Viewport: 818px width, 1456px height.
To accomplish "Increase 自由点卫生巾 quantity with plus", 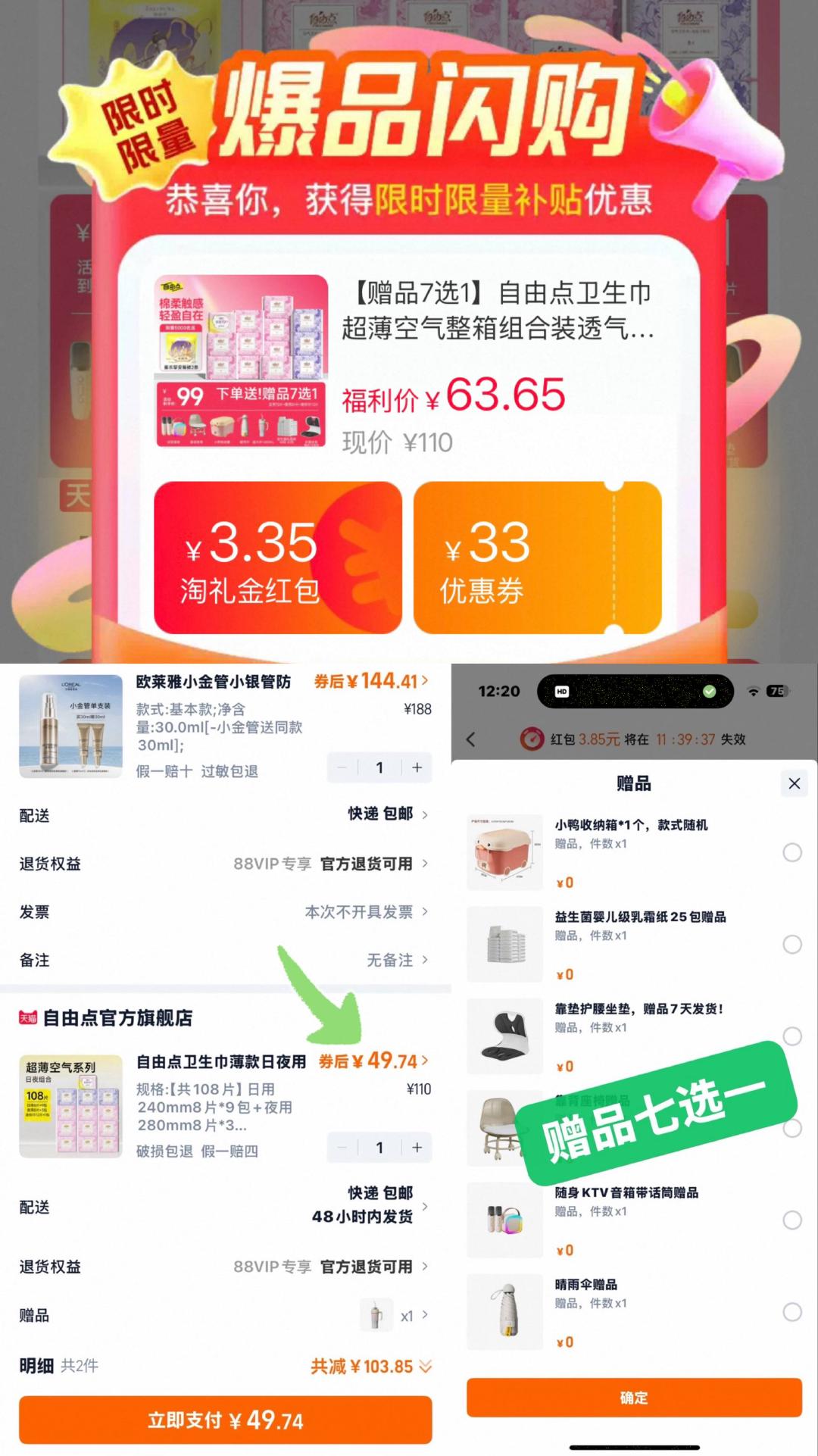I will 415,1148.
